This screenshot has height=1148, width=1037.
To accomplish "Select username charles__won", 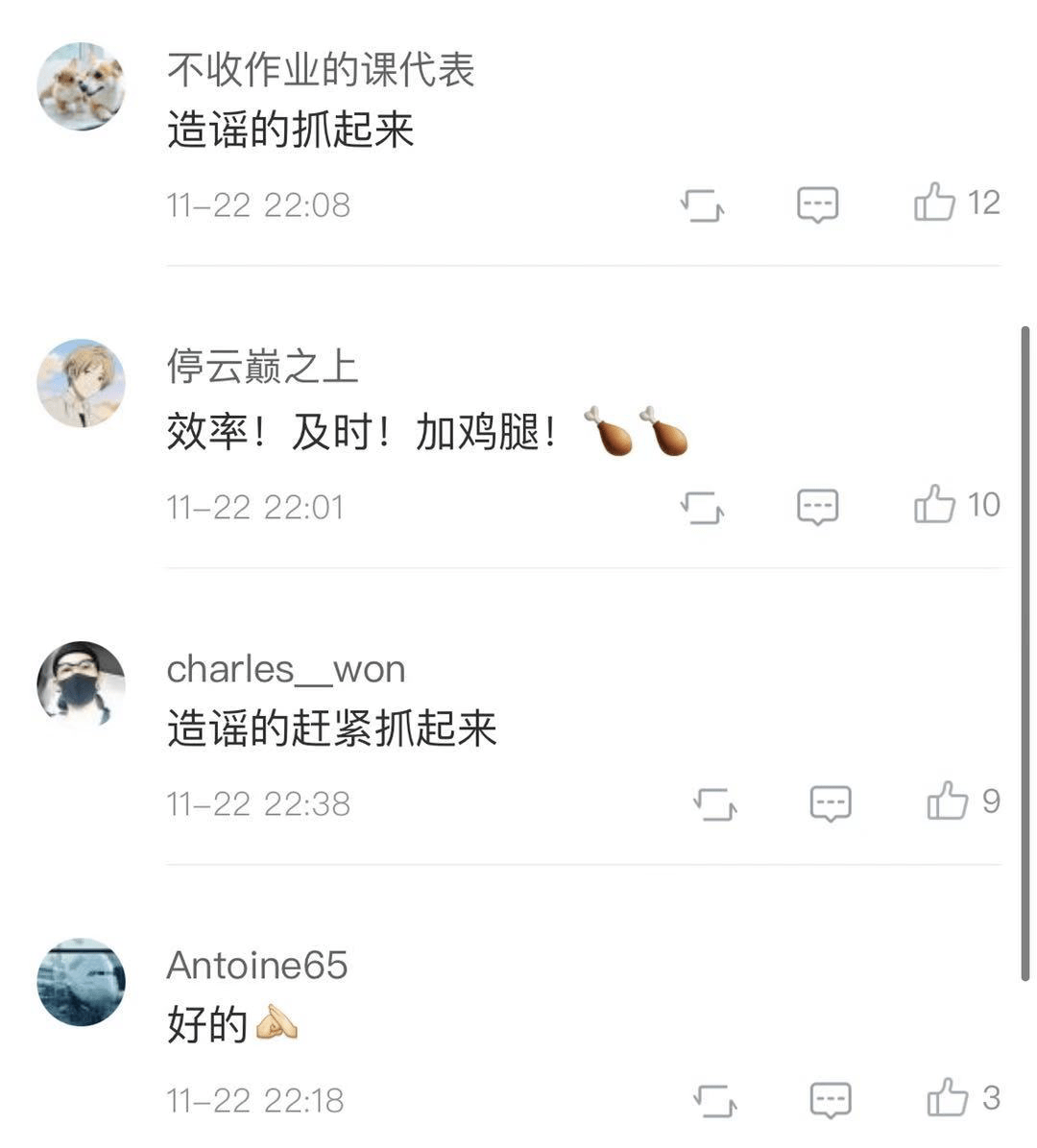I will click(x=285, y=669).
